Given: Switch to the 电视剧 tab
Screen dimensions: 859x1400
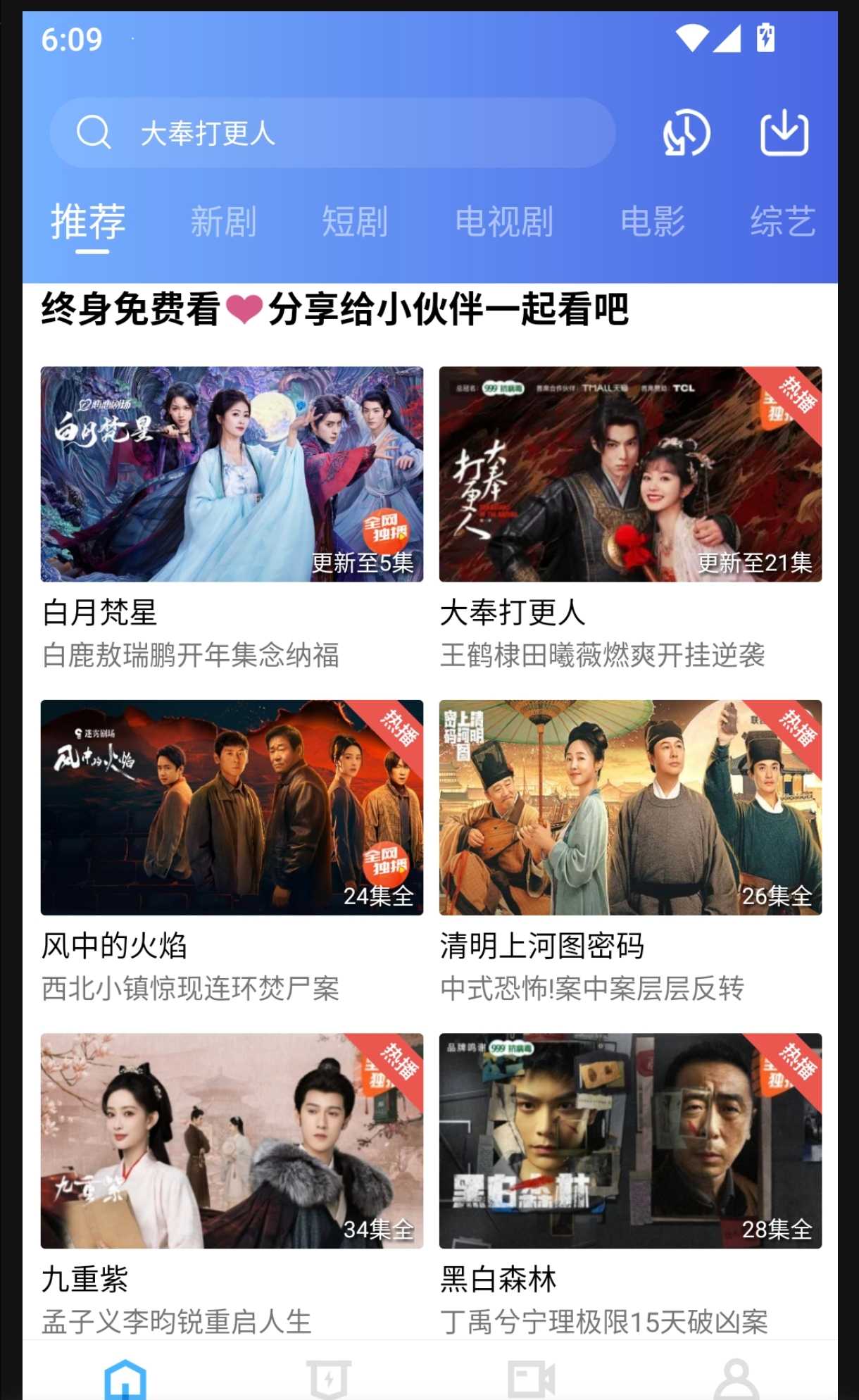Looking at the screenshot, I should [x=504, y=222].
